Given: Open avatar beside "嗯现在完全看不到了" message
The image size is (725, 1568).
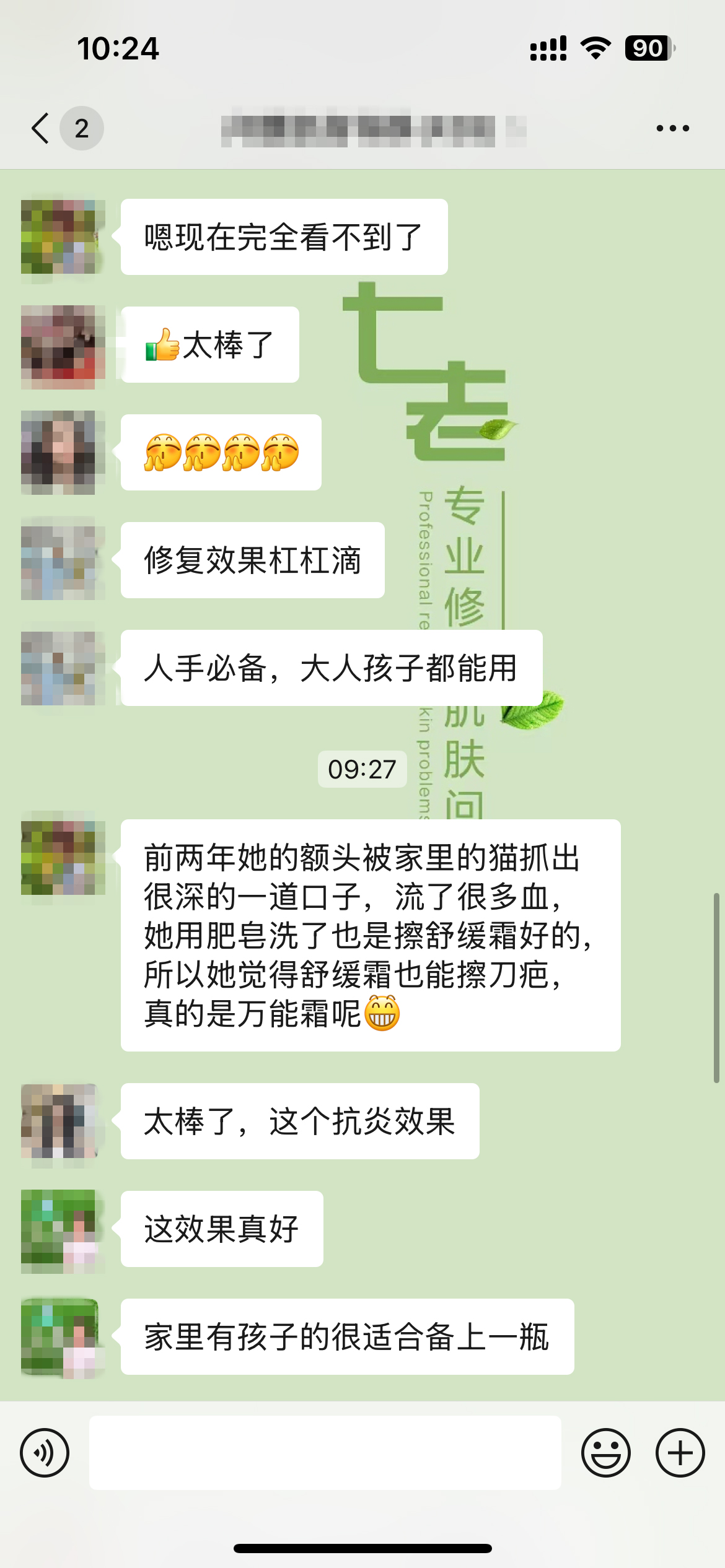Looking at the screenshot, I should (x=63, y=237).
